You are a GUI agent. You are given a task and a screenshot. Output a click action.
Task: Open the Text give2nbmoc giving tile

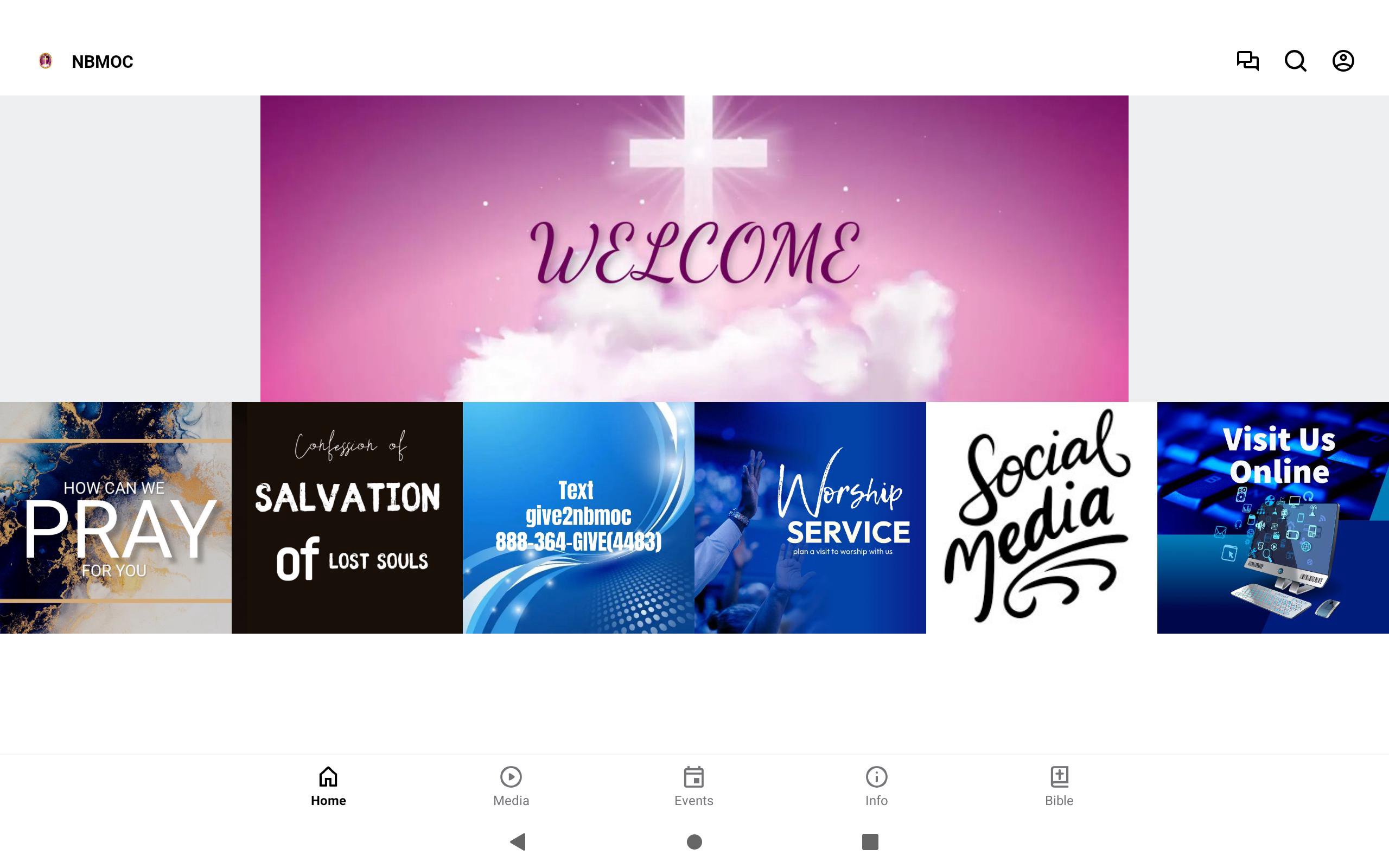[578, 517]
